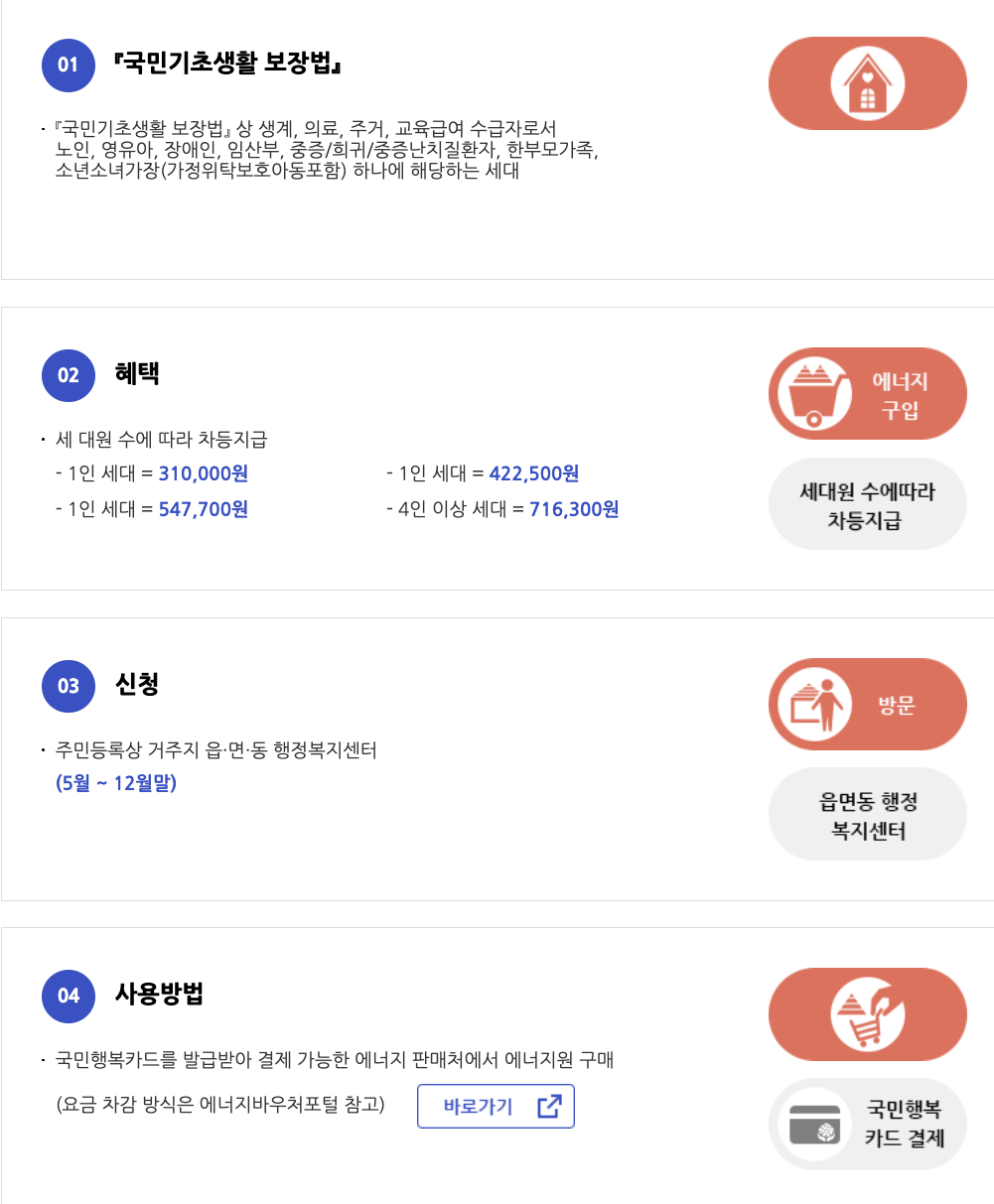Image resolution: width=994 pixels, height=1204 pixels.
Task: Click the 세대원 수에따라 차등지급 pill
Action: (x=867, y=503)
